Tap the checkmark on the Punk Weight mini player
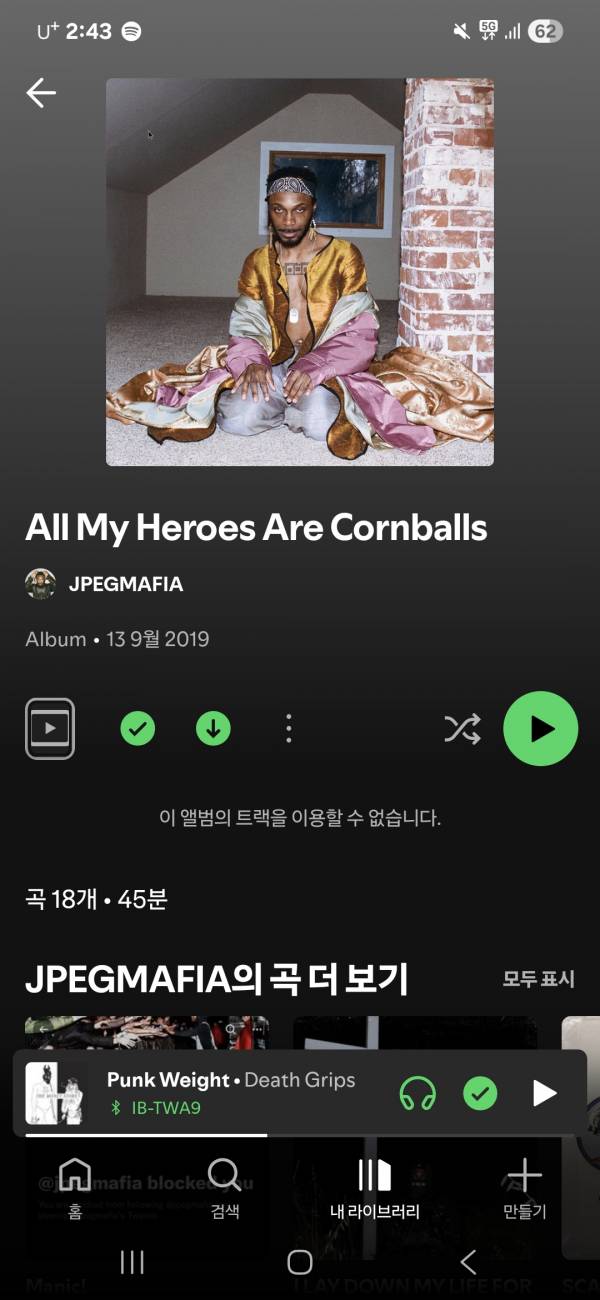The width and height of the screenshot is (600, 1300). pos(481,1093)
